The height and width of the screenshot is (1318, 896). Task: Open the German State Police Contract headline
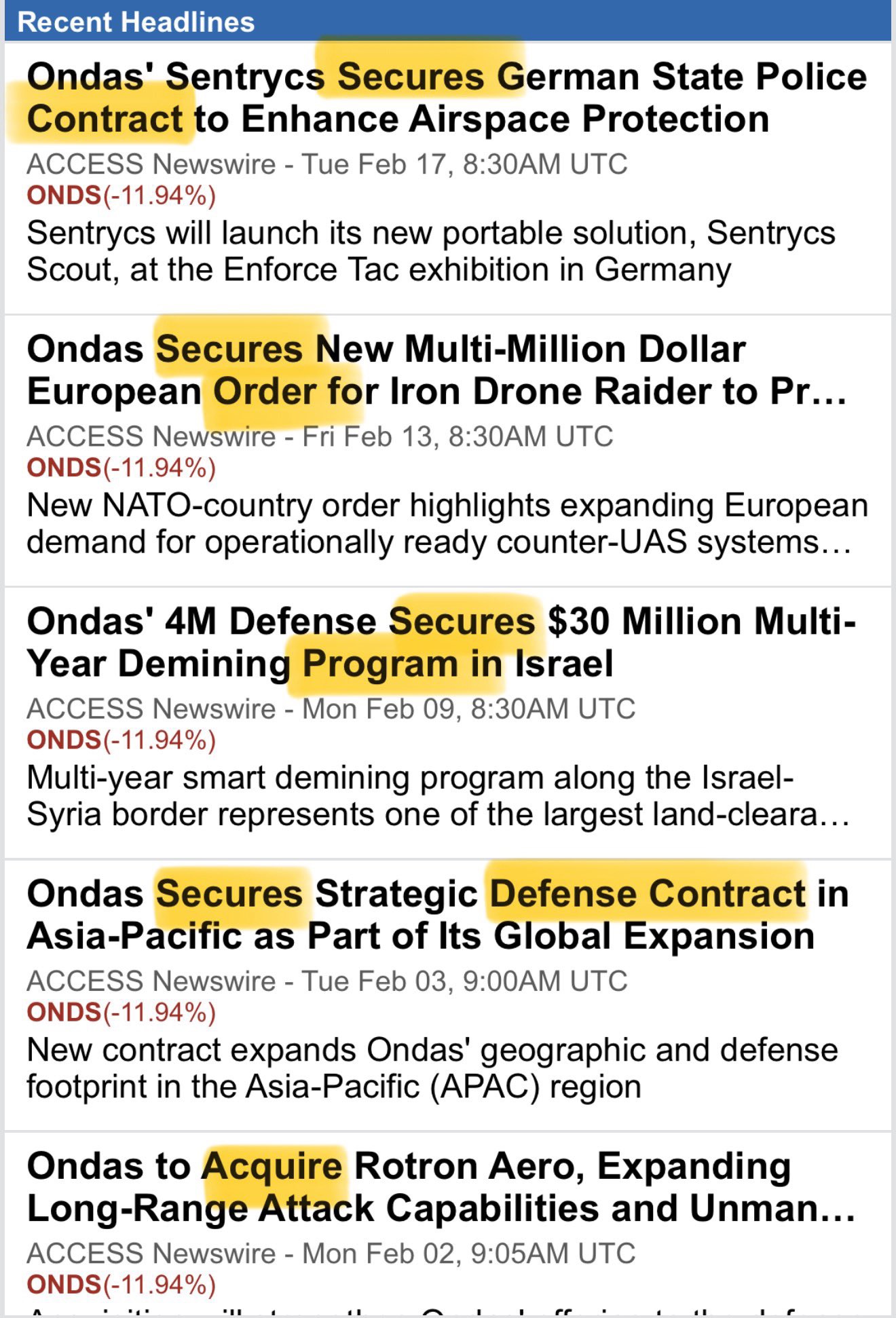click(x=446, y=97)
